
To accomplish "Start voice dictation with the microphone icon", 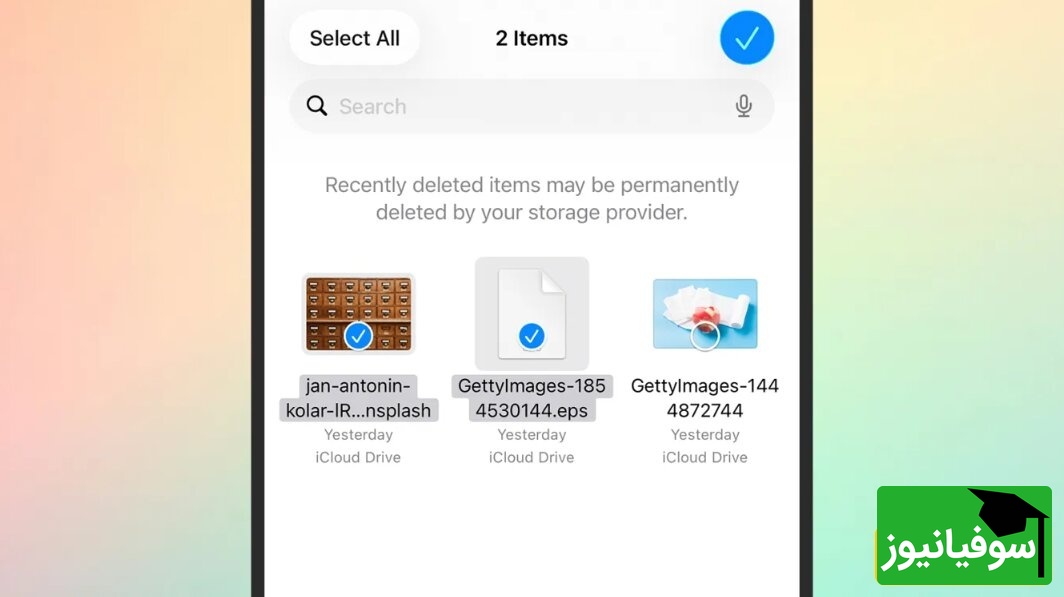I will 743,107.
